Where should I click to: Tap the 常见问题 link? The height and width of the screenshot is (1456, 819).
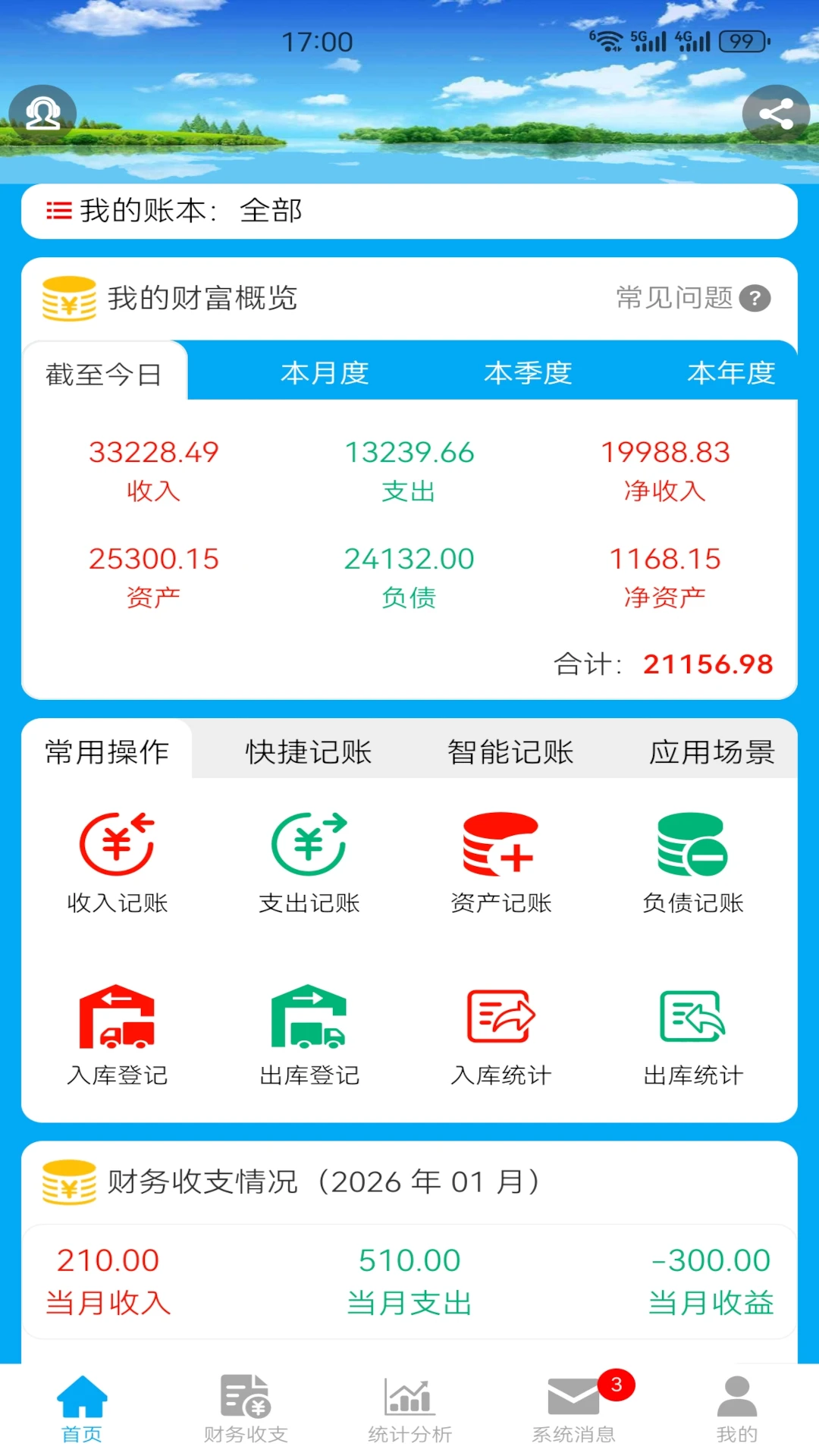pyautogui.click(x=675, y=299)
